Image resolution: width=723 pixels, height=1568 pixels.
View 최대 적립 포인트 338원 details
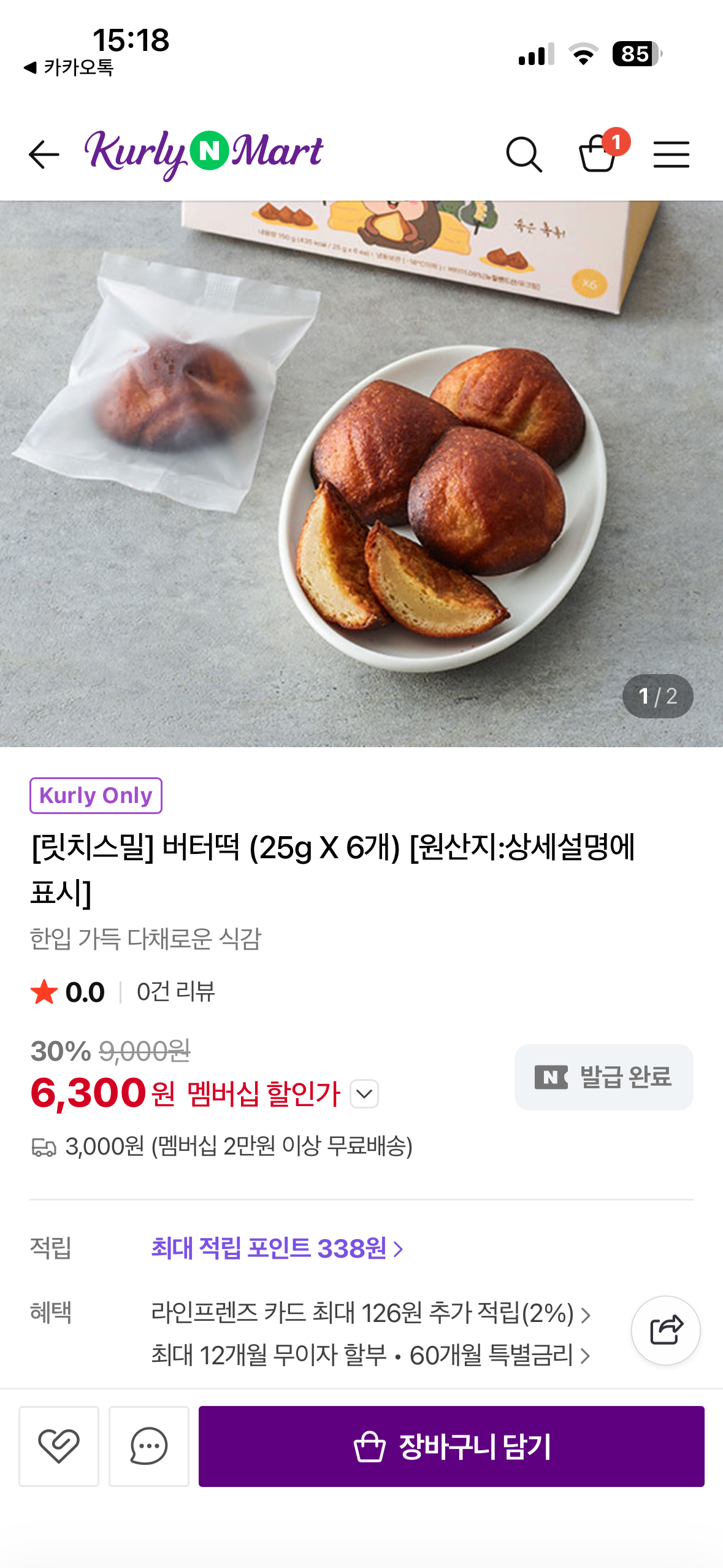coord(277,1248)
